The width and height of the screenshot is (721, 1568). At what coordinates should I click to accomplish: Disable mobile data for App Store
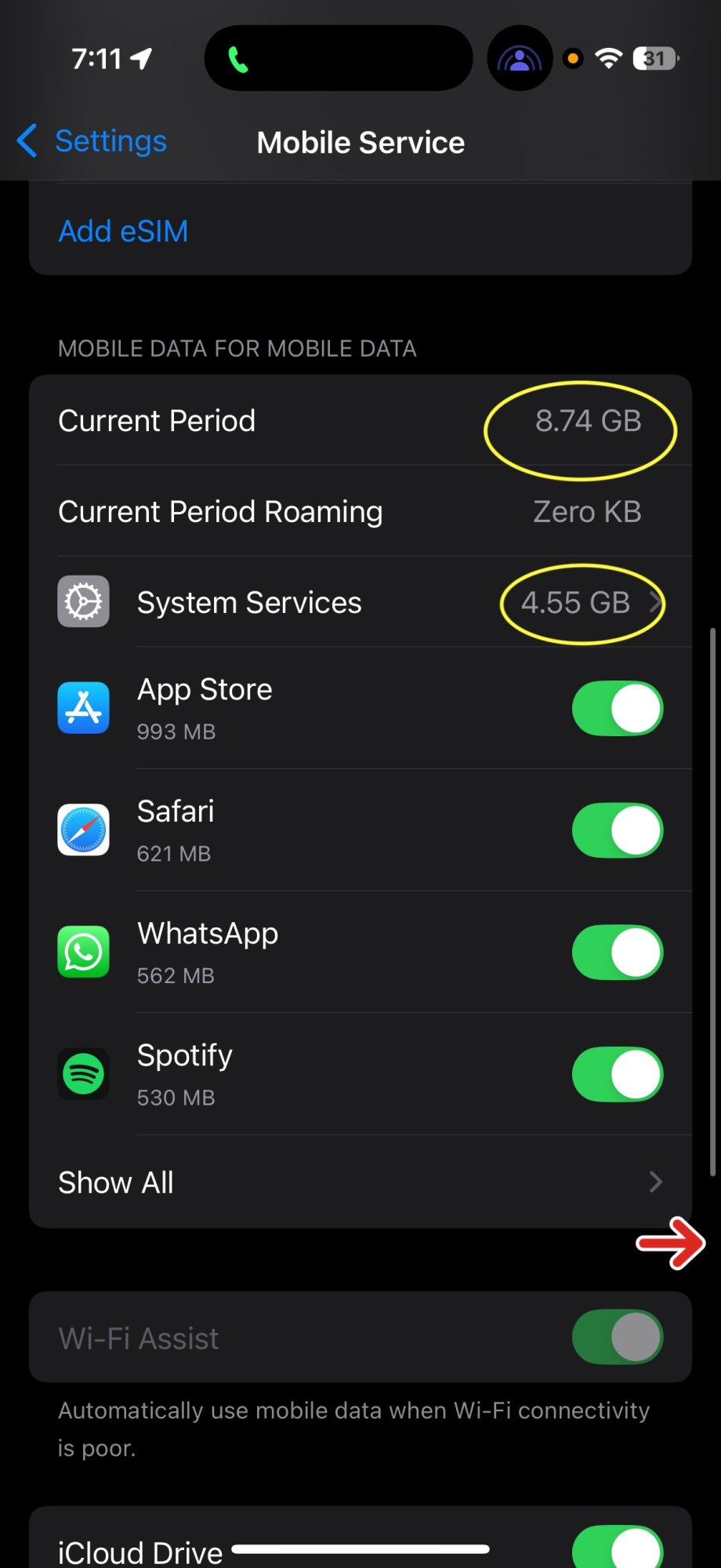tap(617, 709)
